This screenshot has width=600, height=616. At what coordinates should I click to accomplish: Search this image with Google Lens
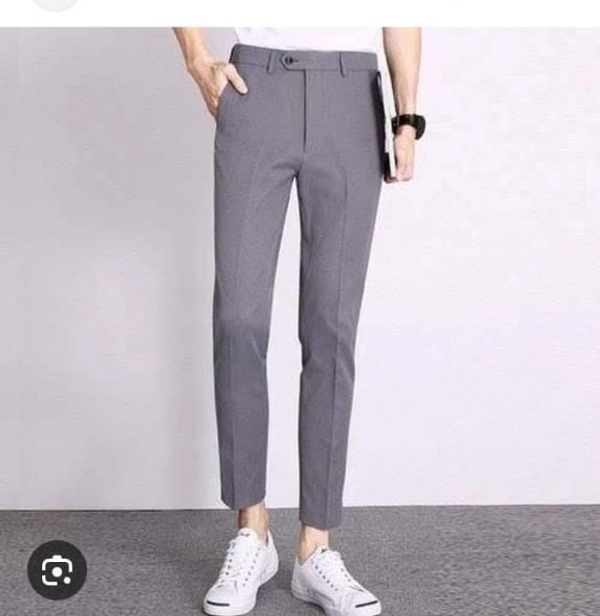[x=57, y=570]
